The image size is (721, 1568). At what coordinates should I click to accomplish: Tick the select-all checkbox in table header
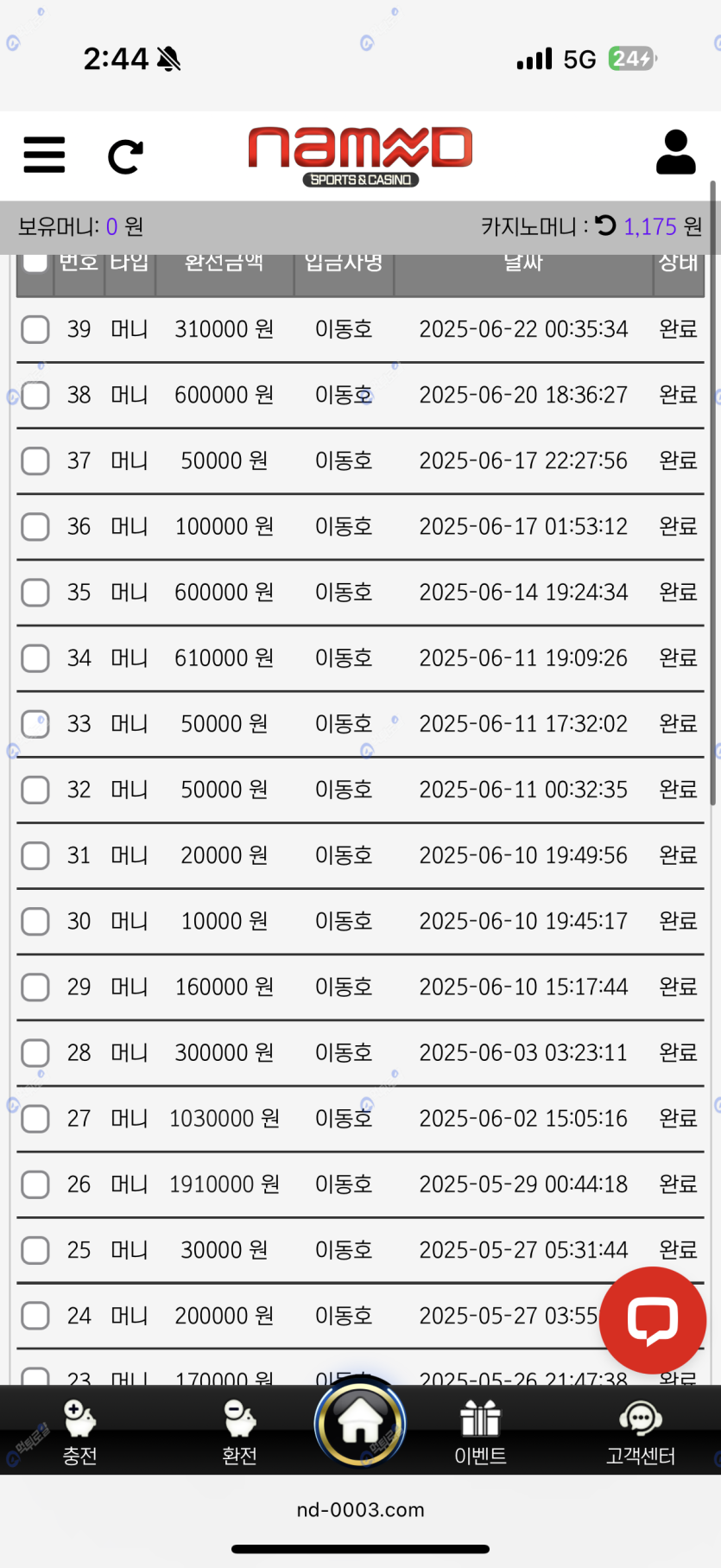[35, 260]
